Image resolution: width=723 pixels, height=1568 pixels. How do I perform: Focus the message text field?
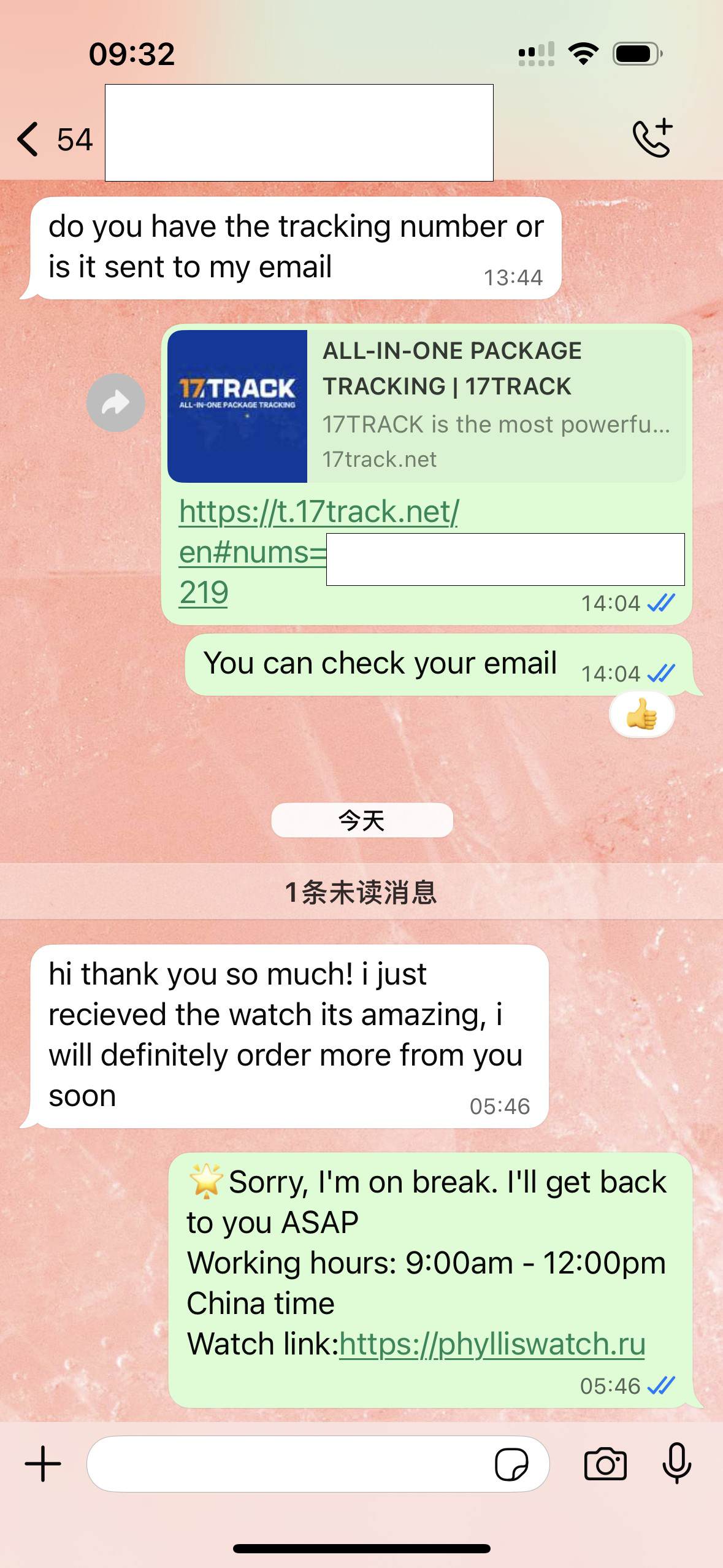tap(288, 1464)
